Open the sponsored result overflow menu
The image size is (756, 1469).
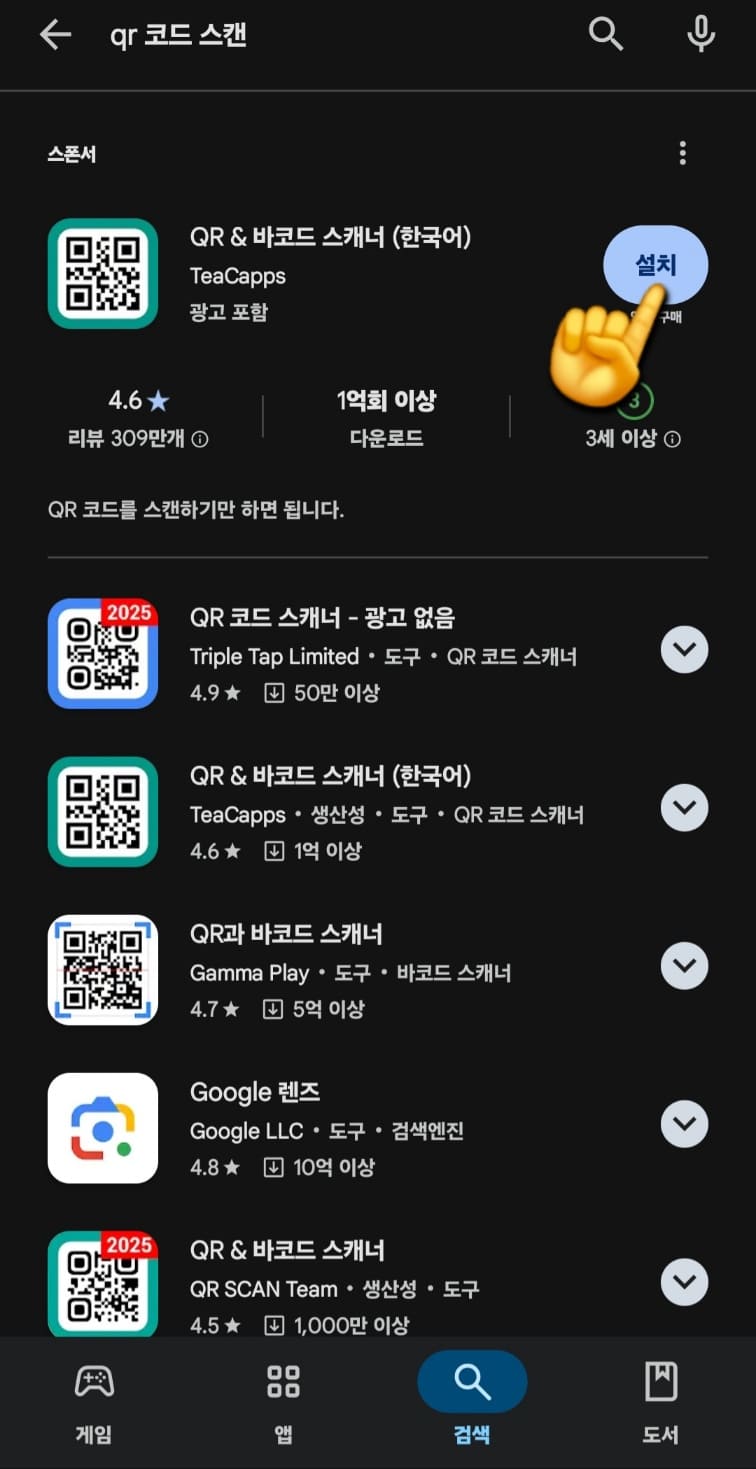point(683,152)
